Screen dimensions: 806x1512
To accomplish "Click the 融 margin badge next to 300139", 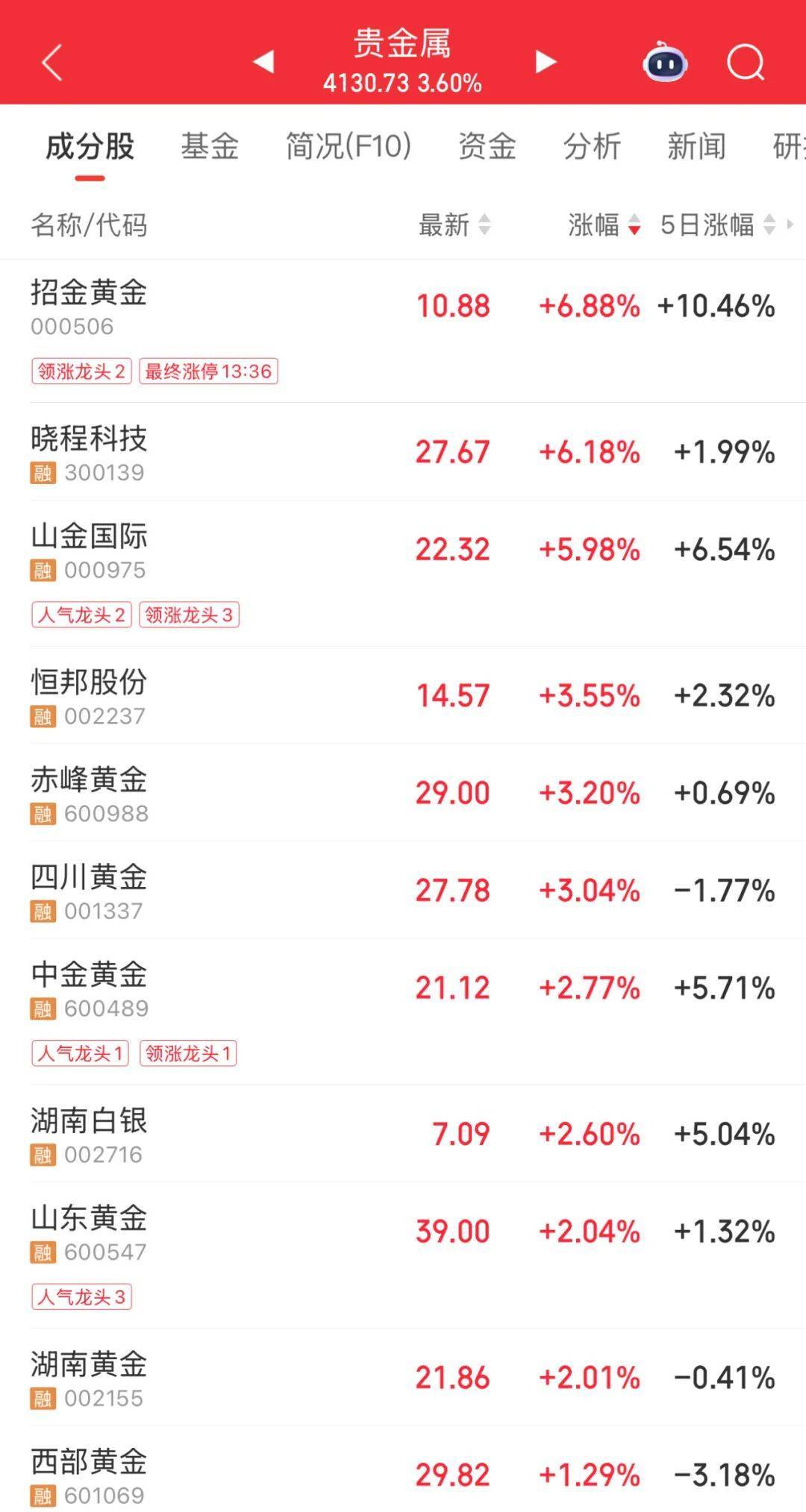I will tap(45, 471).
